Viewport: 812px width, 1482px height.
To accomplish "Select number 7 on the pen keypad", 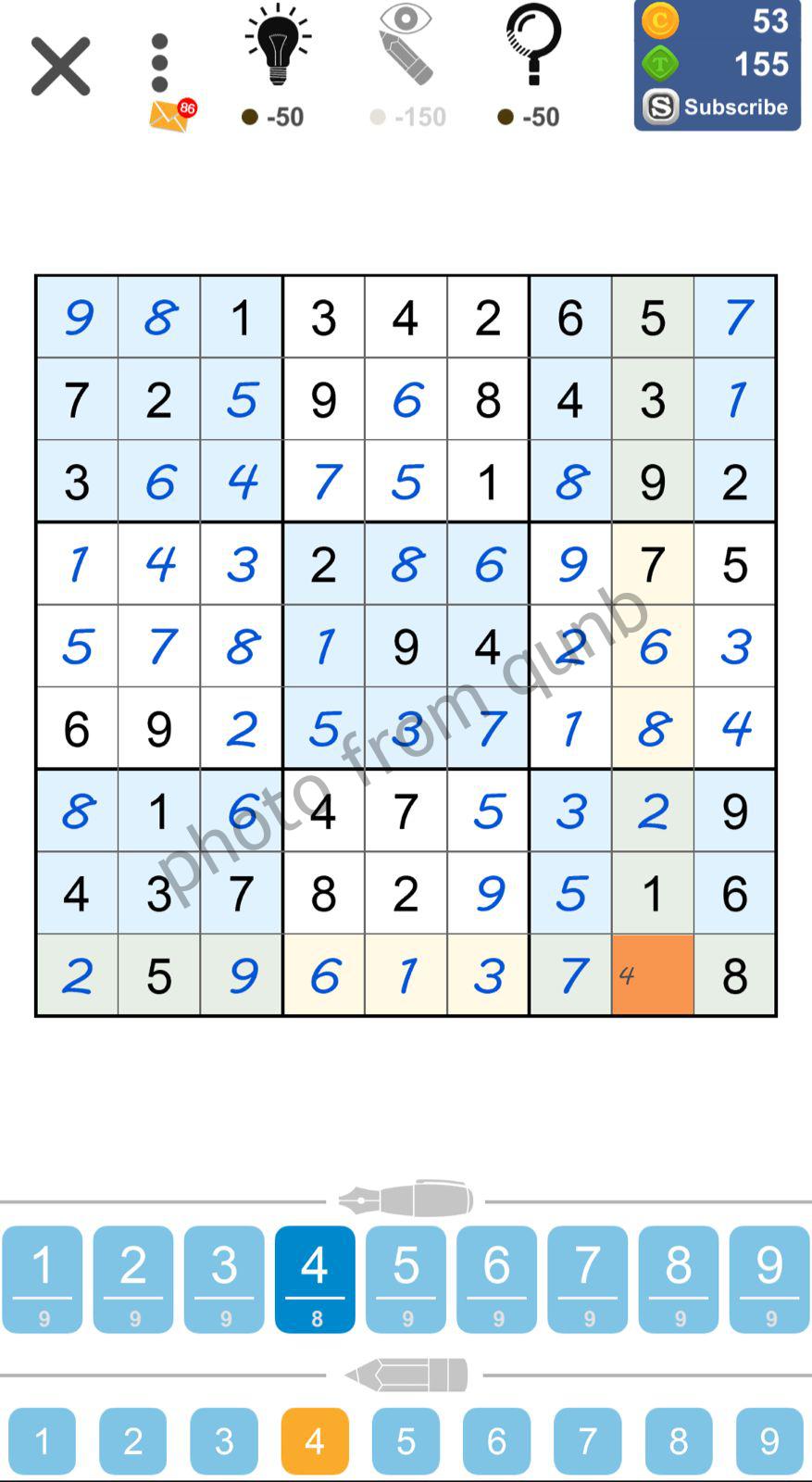I will coord(586,1279).
